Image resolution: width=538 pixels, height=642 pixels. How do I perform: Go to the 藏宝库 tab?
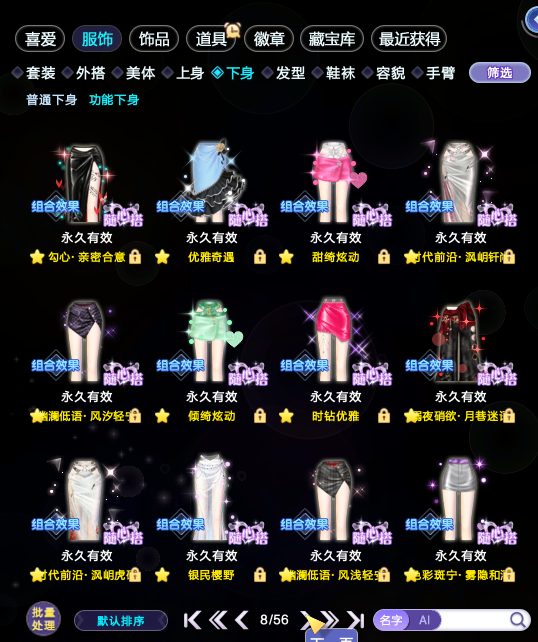click(x=332, y=39)
